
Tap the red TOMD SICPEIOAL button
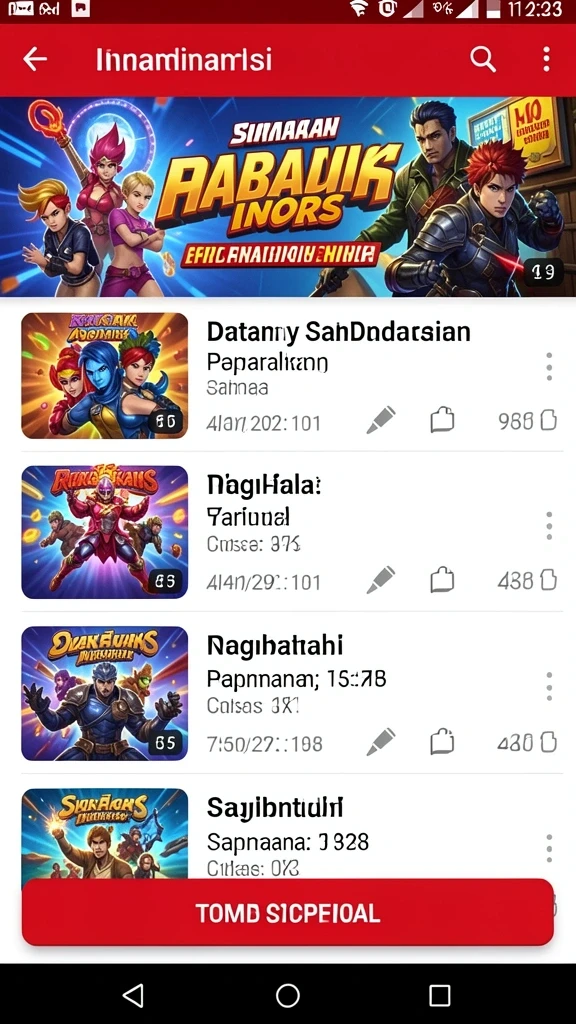(x=288, y=912)
